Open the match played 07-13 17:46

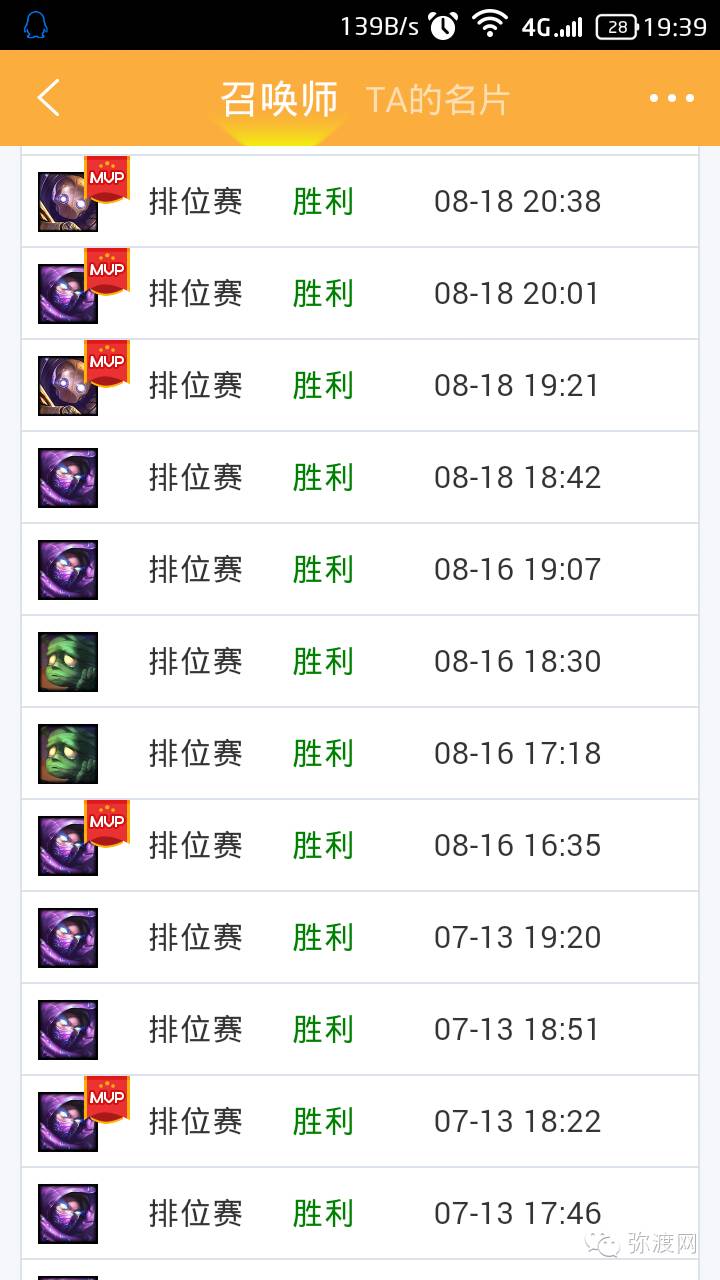(x=360, y=1213)
